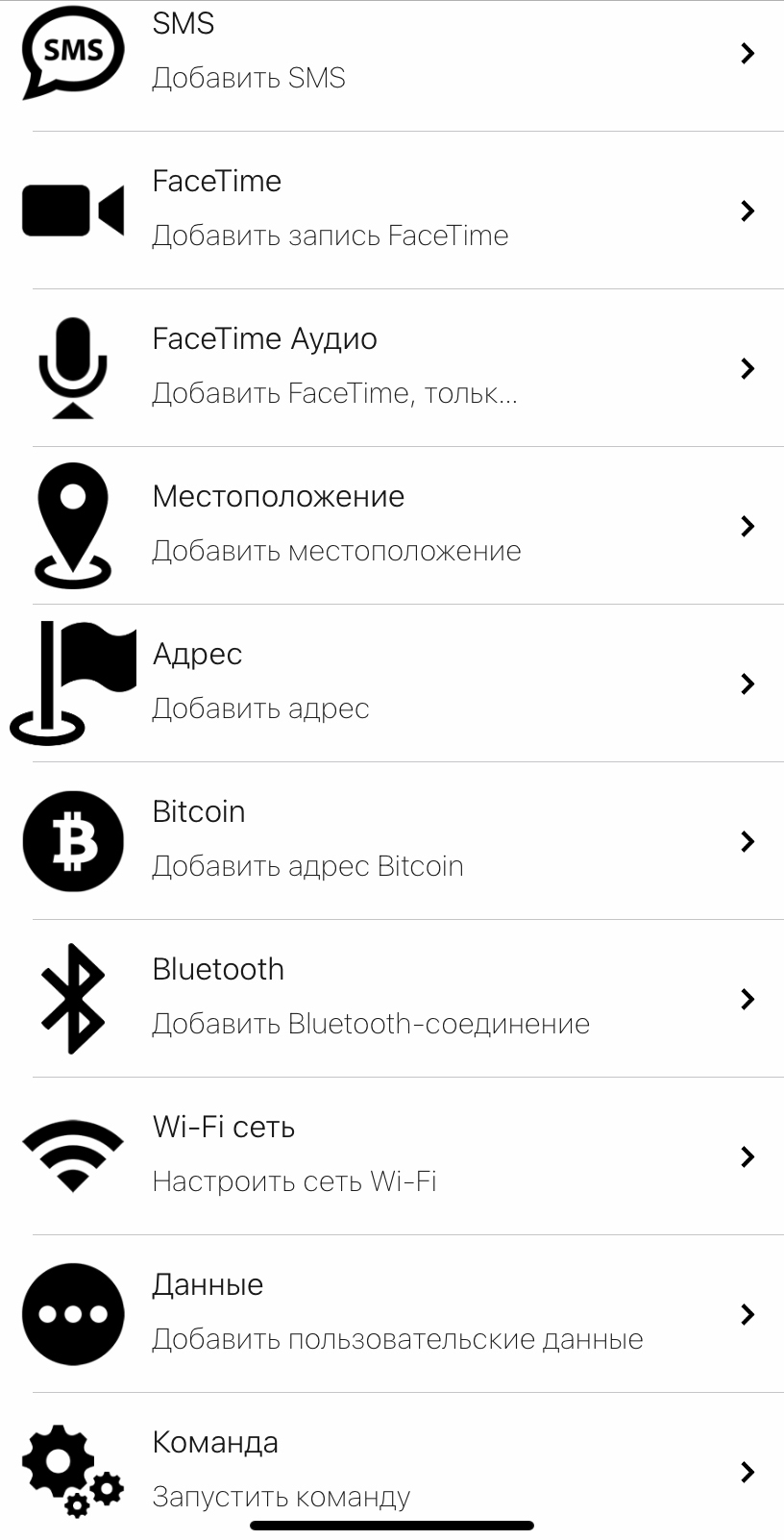Select the FaceTime video entry
Image resolution: width=784 pixels, height=1540 pixels.
point(392,210)
